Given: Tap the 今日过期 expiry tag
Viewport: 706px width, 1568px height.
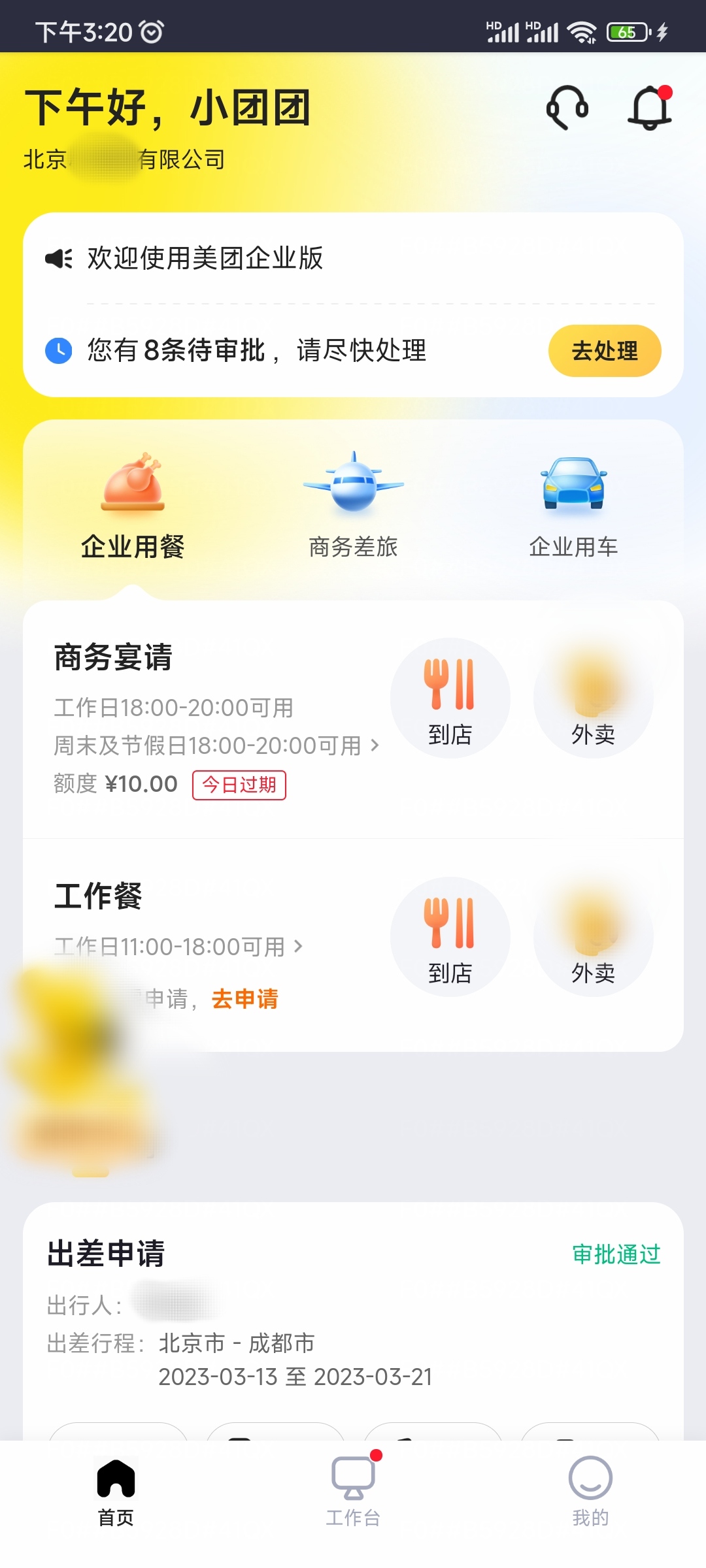Looking at the screenshot, I should 239,785.
